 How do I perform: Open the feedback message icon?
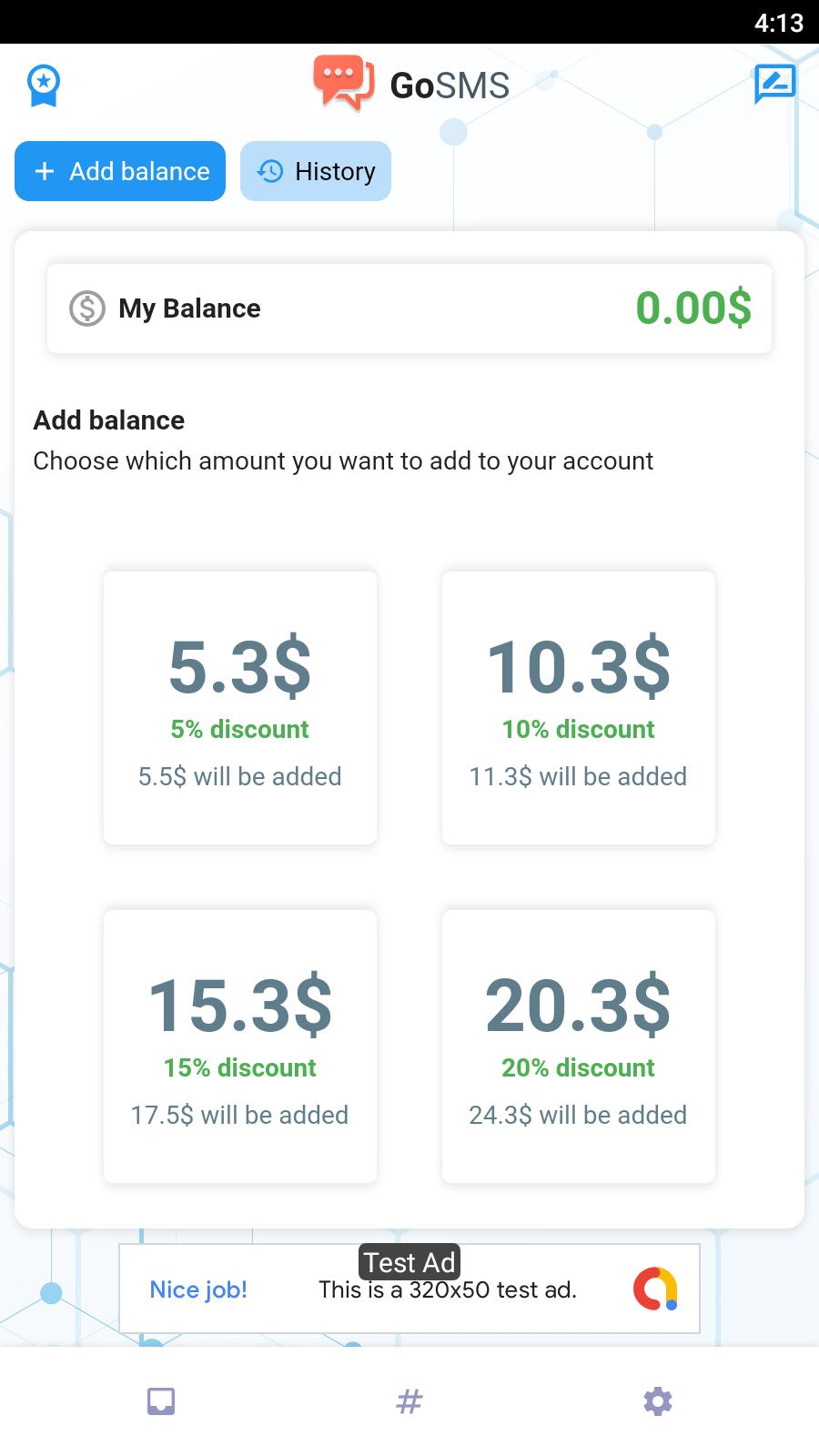click(x=775, y=85)
